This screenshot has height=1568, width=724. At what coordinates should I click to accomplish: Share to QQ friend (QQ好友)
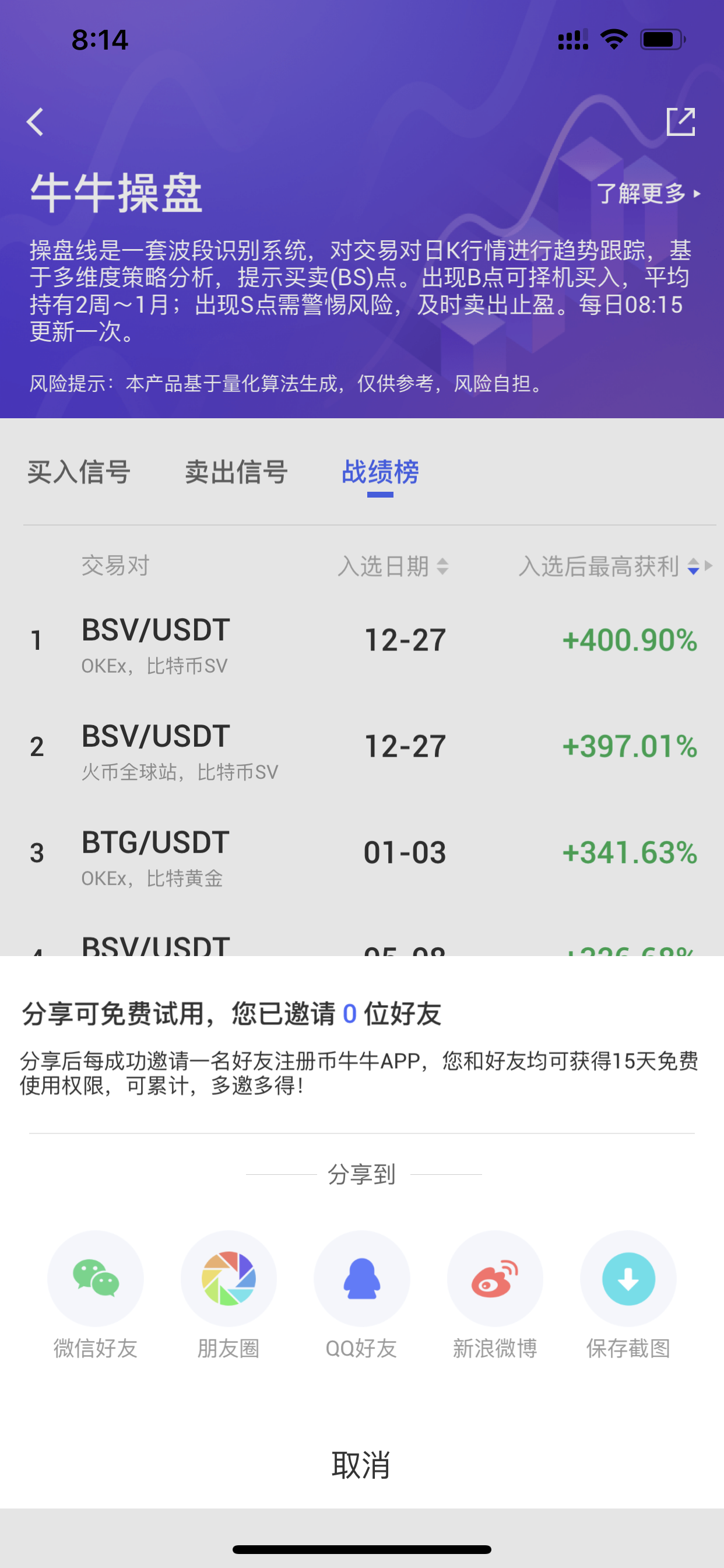tap(361, 1296)
